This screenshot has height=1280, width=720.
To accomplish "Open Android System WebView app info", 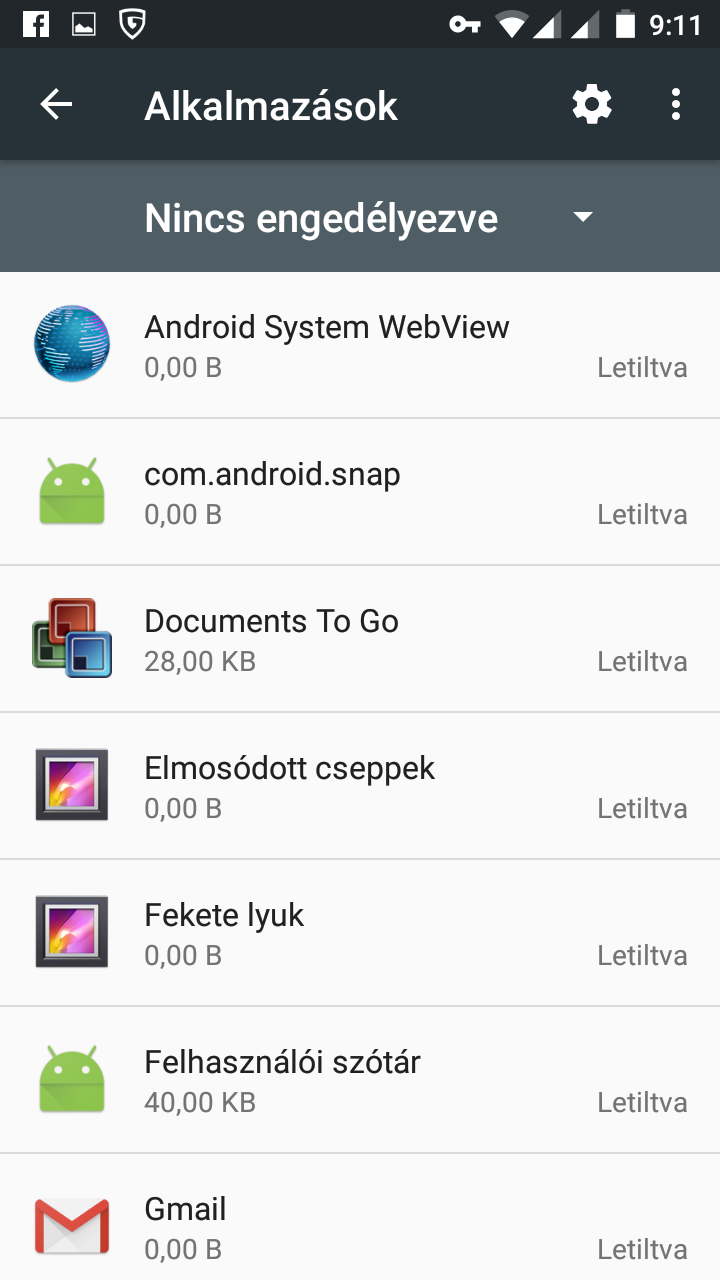I will coord(360,345).
